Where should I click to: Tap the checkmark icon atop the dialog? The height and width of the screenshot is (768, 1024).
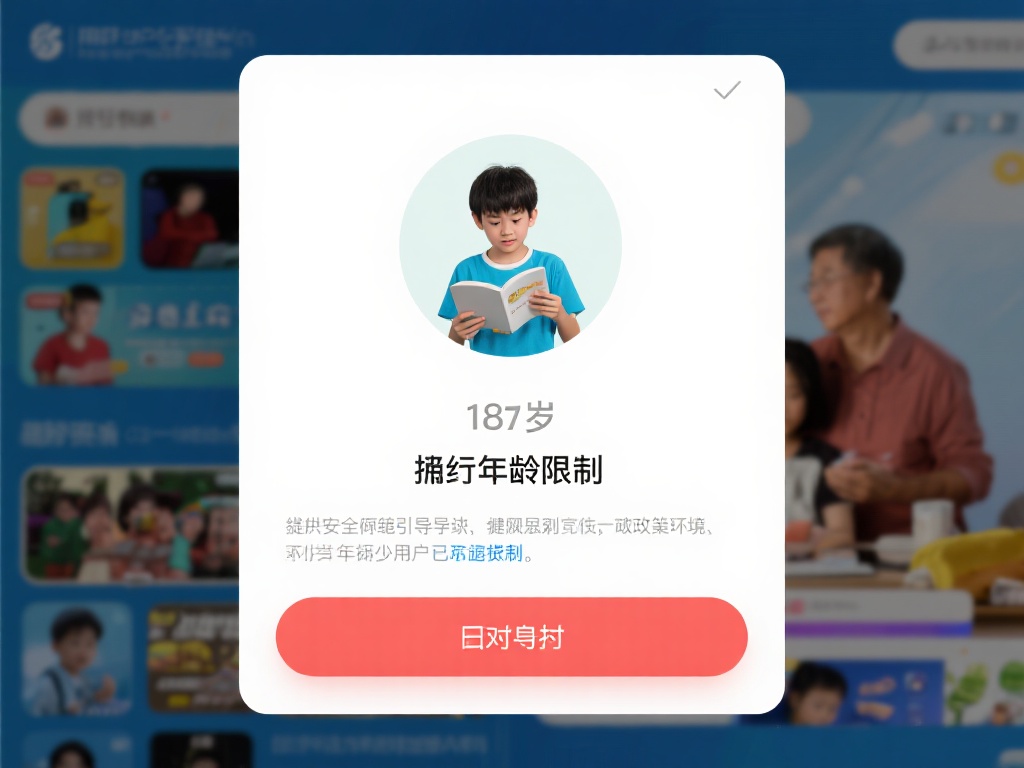coord(727,91)
